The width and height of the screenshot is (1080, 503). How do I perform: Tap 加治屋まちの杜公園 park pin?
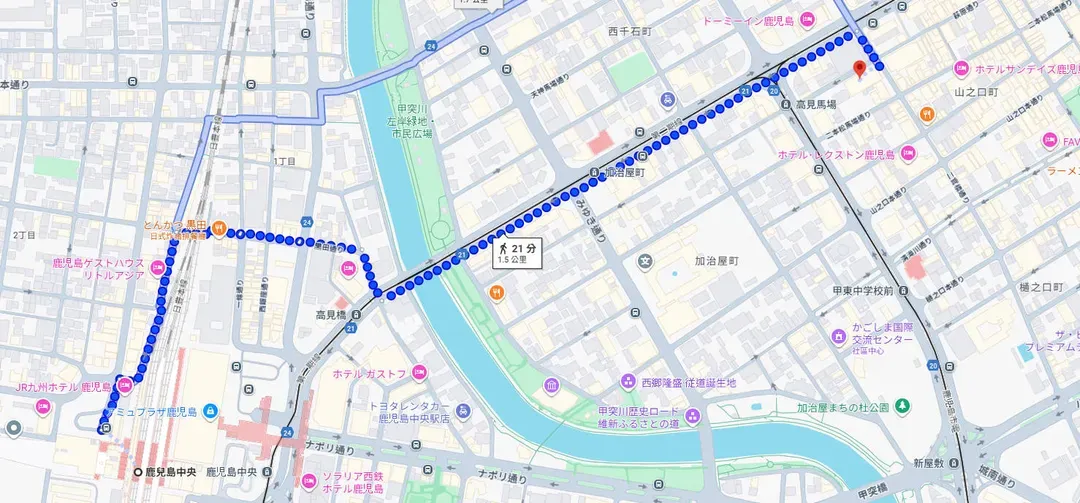[x=902, y=407]
